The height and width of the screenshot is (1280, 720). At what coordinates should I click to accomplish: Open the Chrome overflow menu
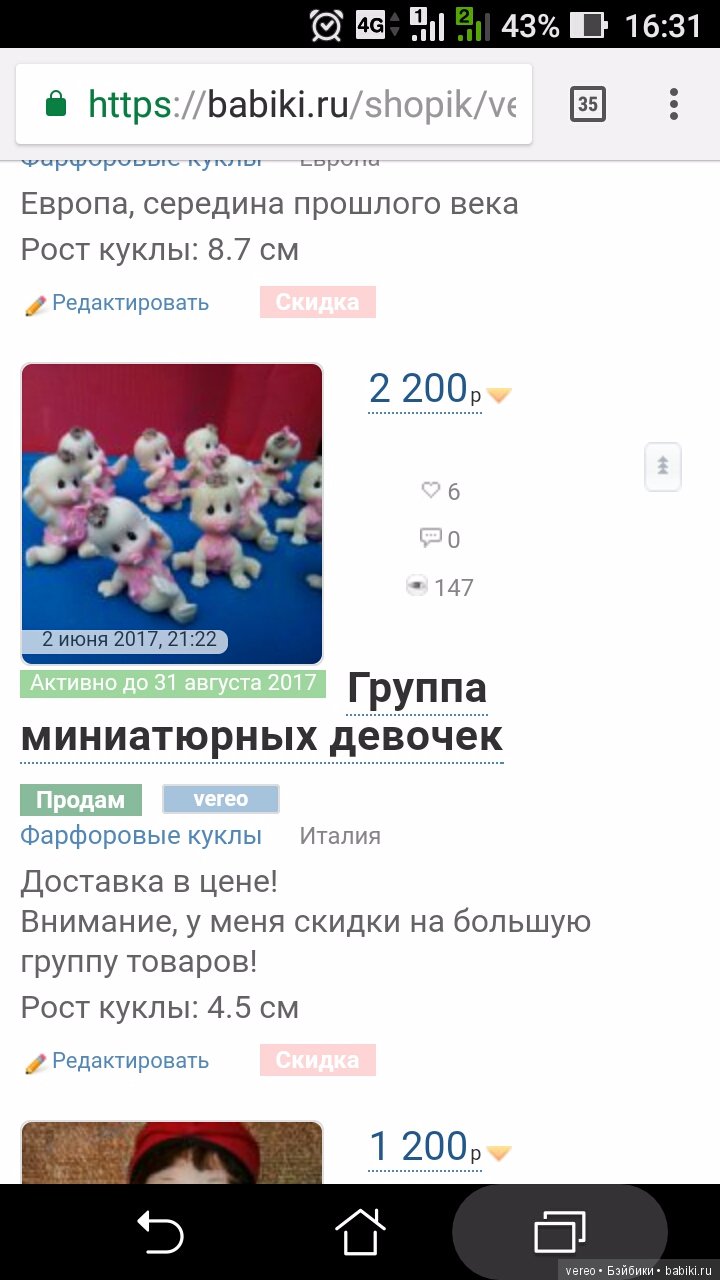pos(674,104)
